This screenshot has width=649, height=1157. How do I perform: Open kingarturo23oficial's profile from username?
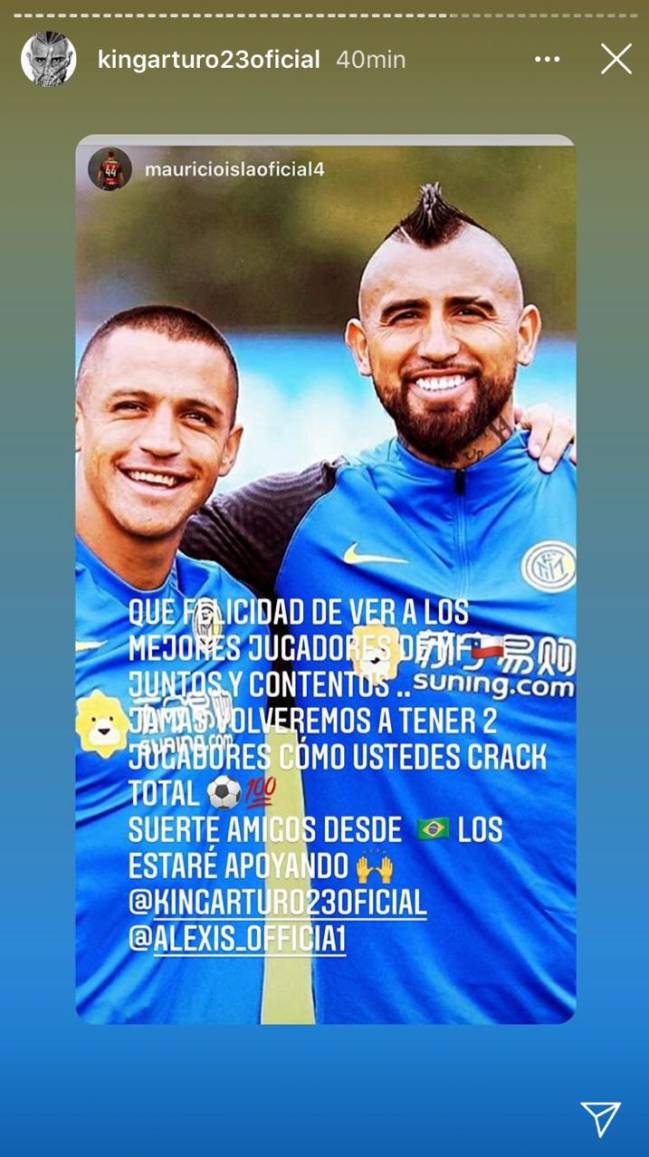[209, 60]
